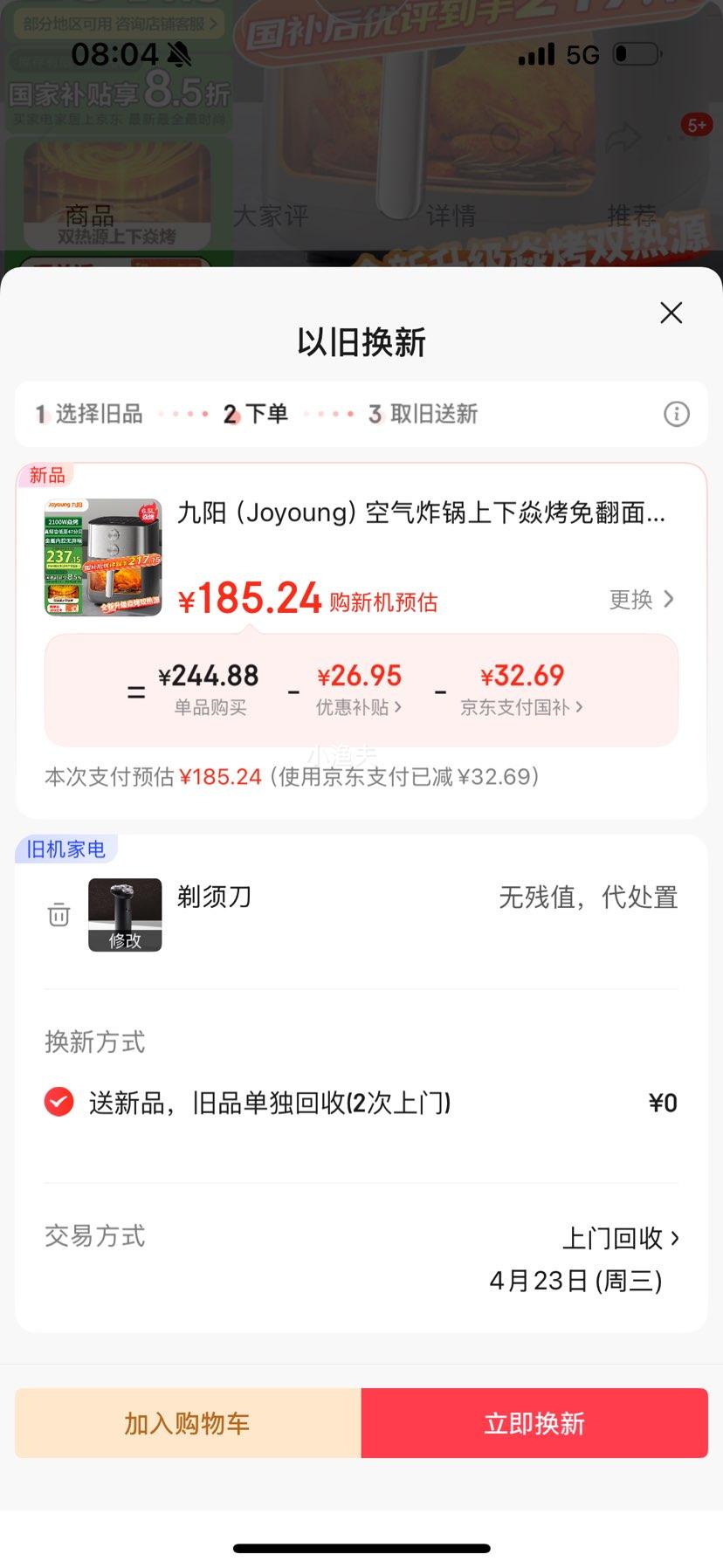Select the 送新品旧品单独回收 radio option
This screenshot has width=723, height=1568.
point(59,1102)
